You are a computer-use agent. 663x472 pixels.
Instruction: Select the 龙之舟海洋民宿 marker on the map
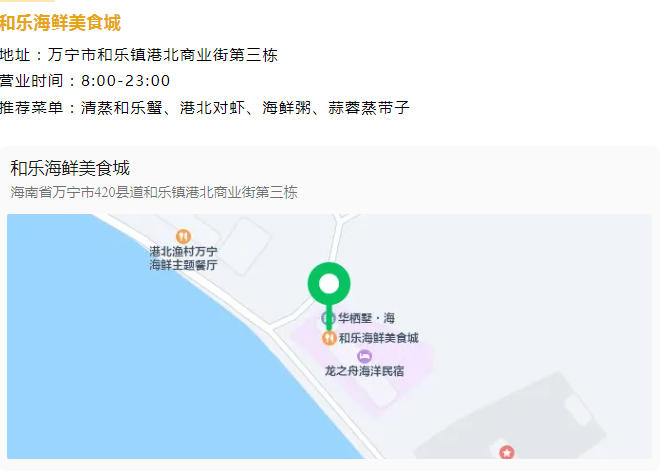pos(364,357)
